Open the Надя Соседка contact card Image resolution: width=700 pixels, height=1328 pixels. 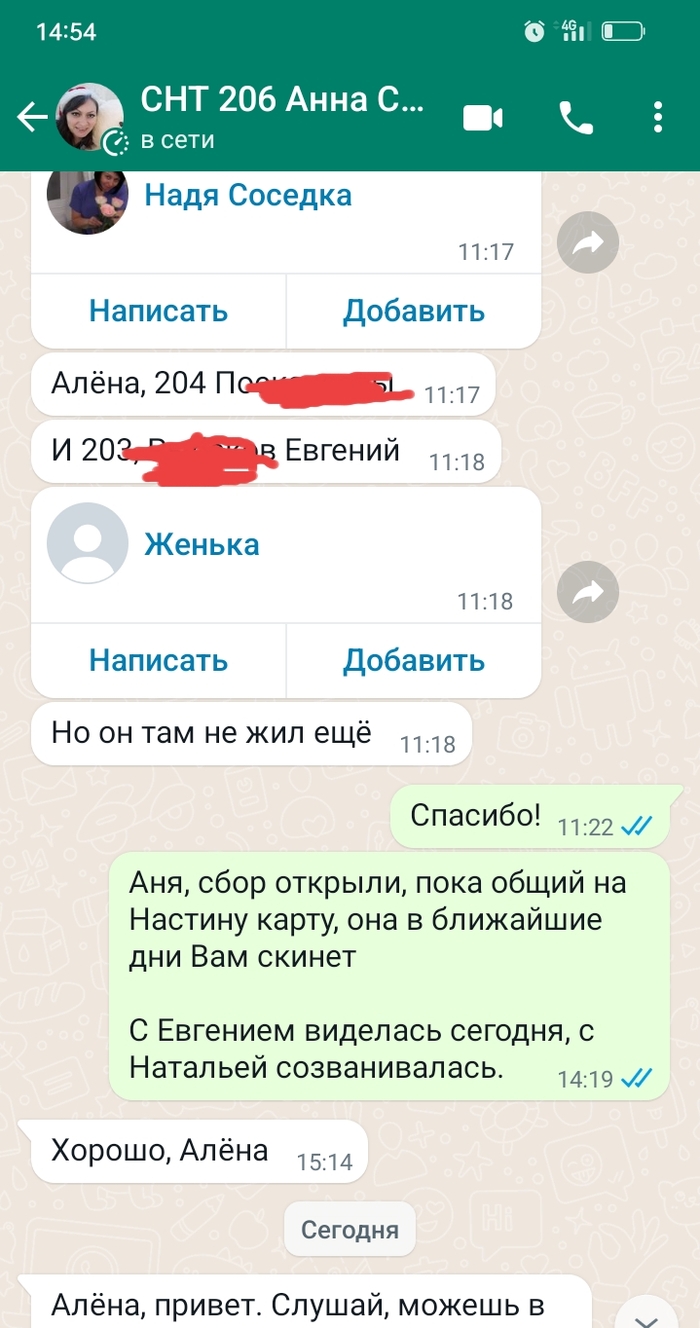click(248, 196)
